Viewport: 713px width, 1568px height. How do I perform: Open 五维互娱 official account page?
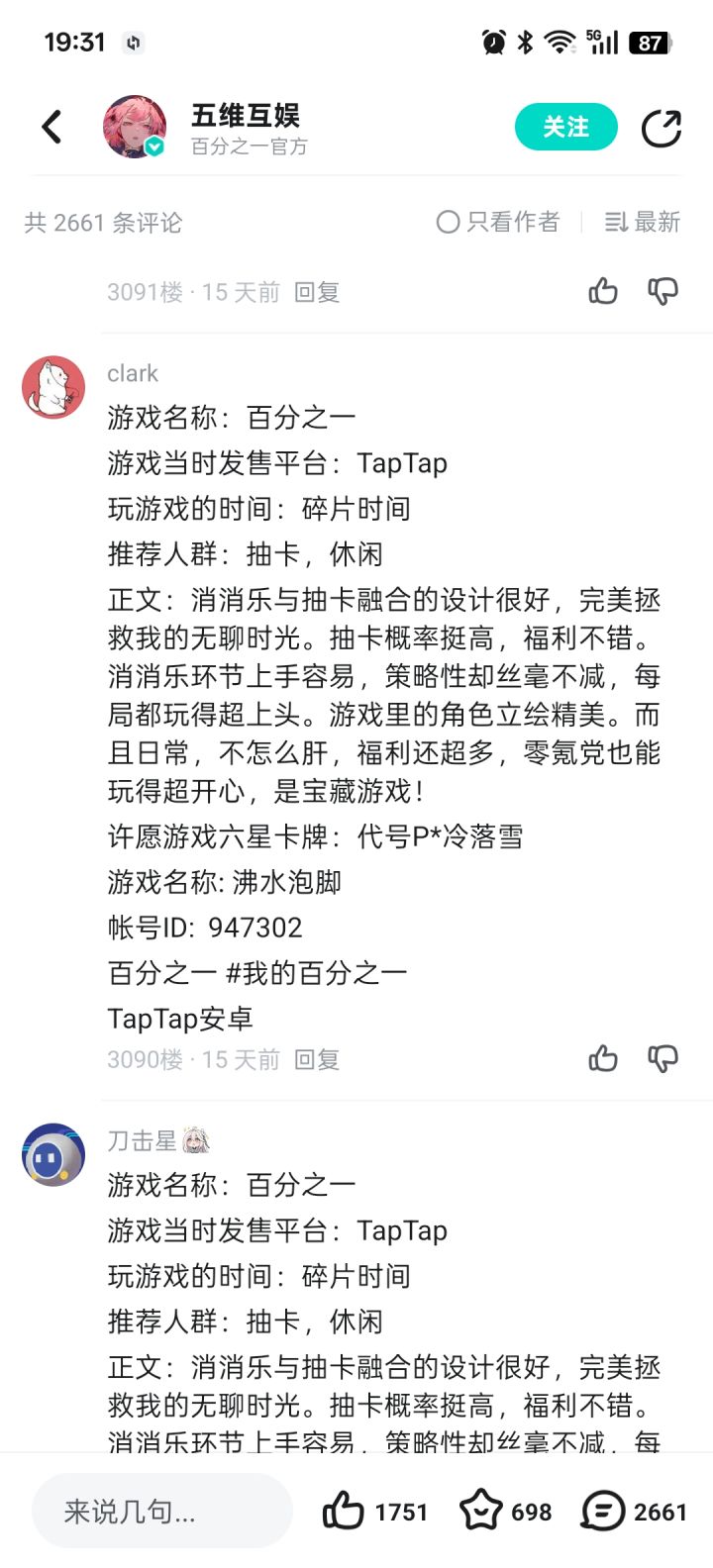249,117
